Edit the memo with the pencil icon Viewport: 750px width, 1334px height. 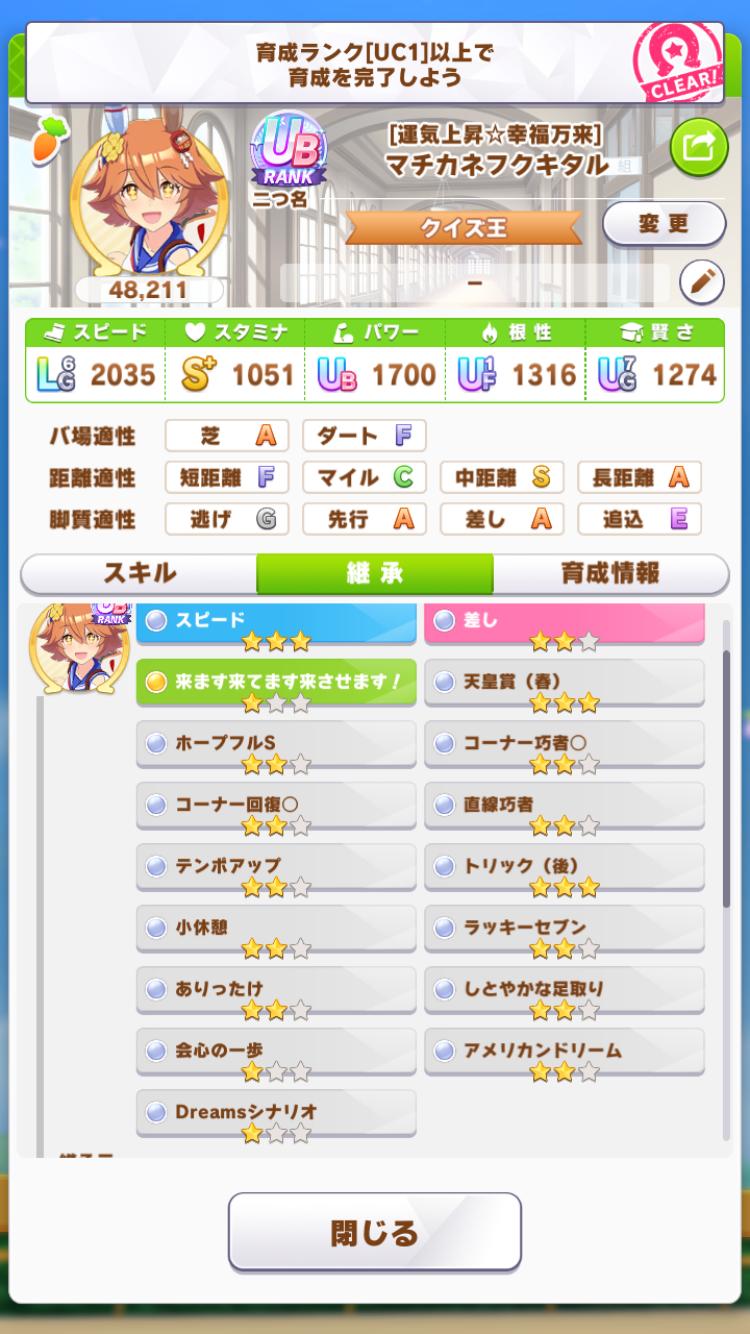pyautogui.click(x=701, y=283)
